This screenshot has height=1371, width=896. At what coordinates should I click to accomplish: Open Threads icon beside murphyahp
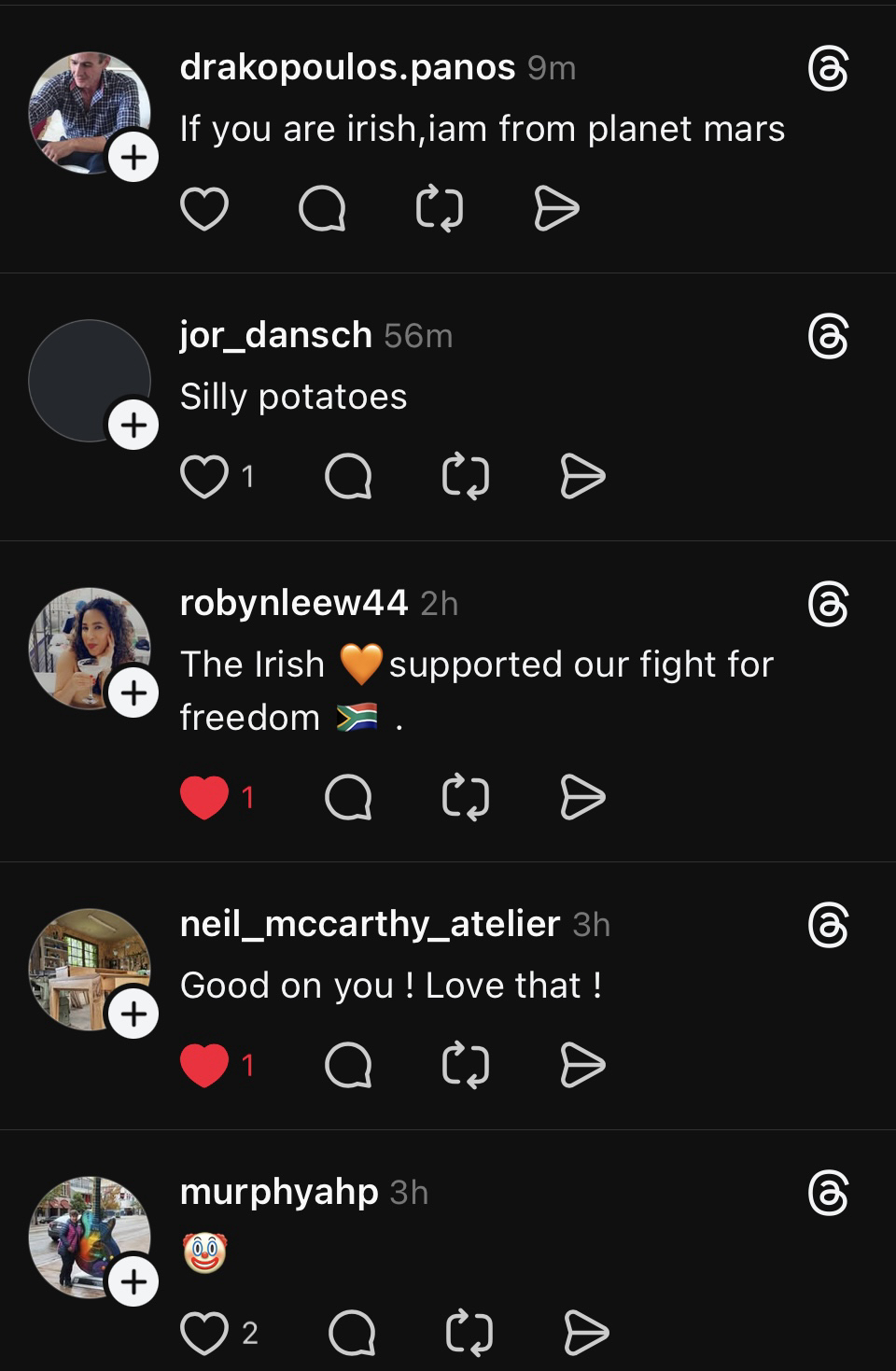coord(828,1194)
